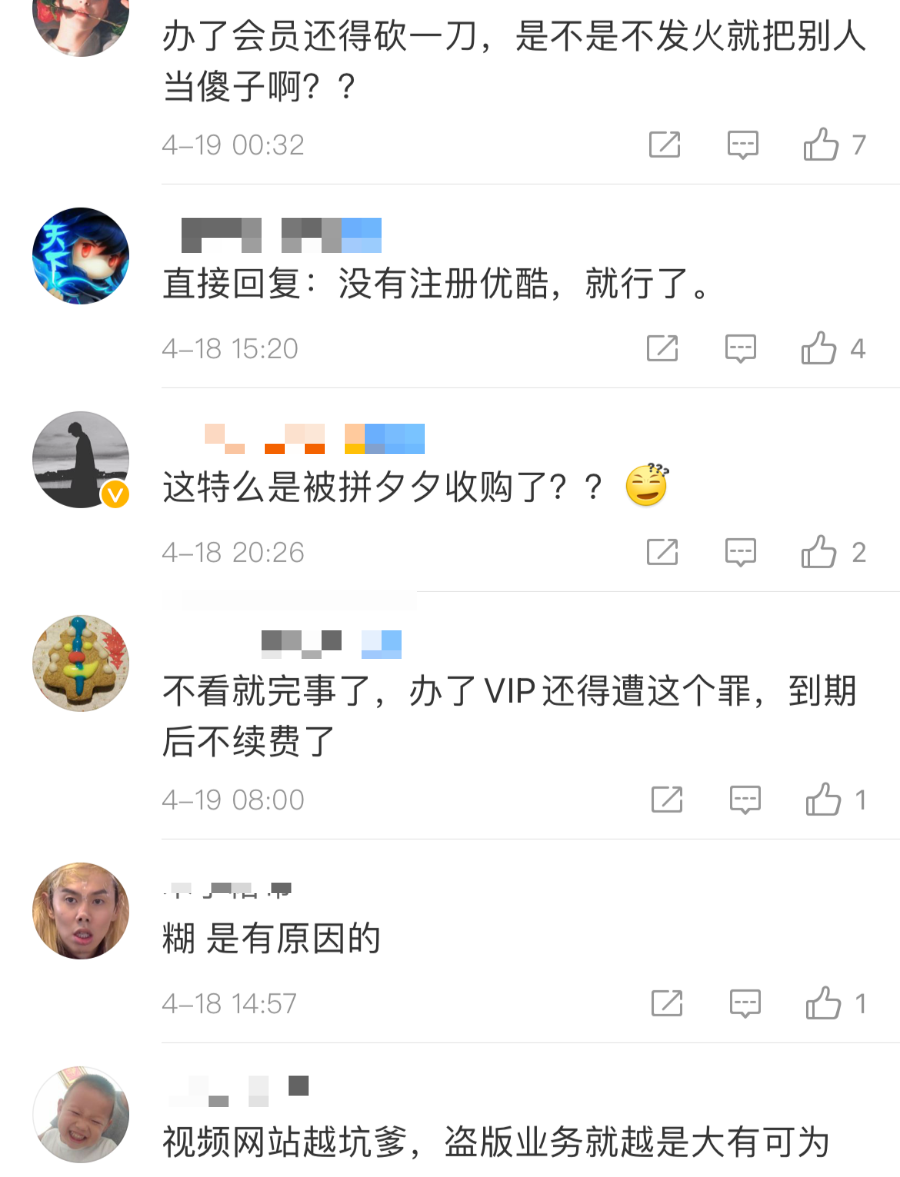
Task: Reply to the comment posted 4-19 00:32
Action: [743, 145]
